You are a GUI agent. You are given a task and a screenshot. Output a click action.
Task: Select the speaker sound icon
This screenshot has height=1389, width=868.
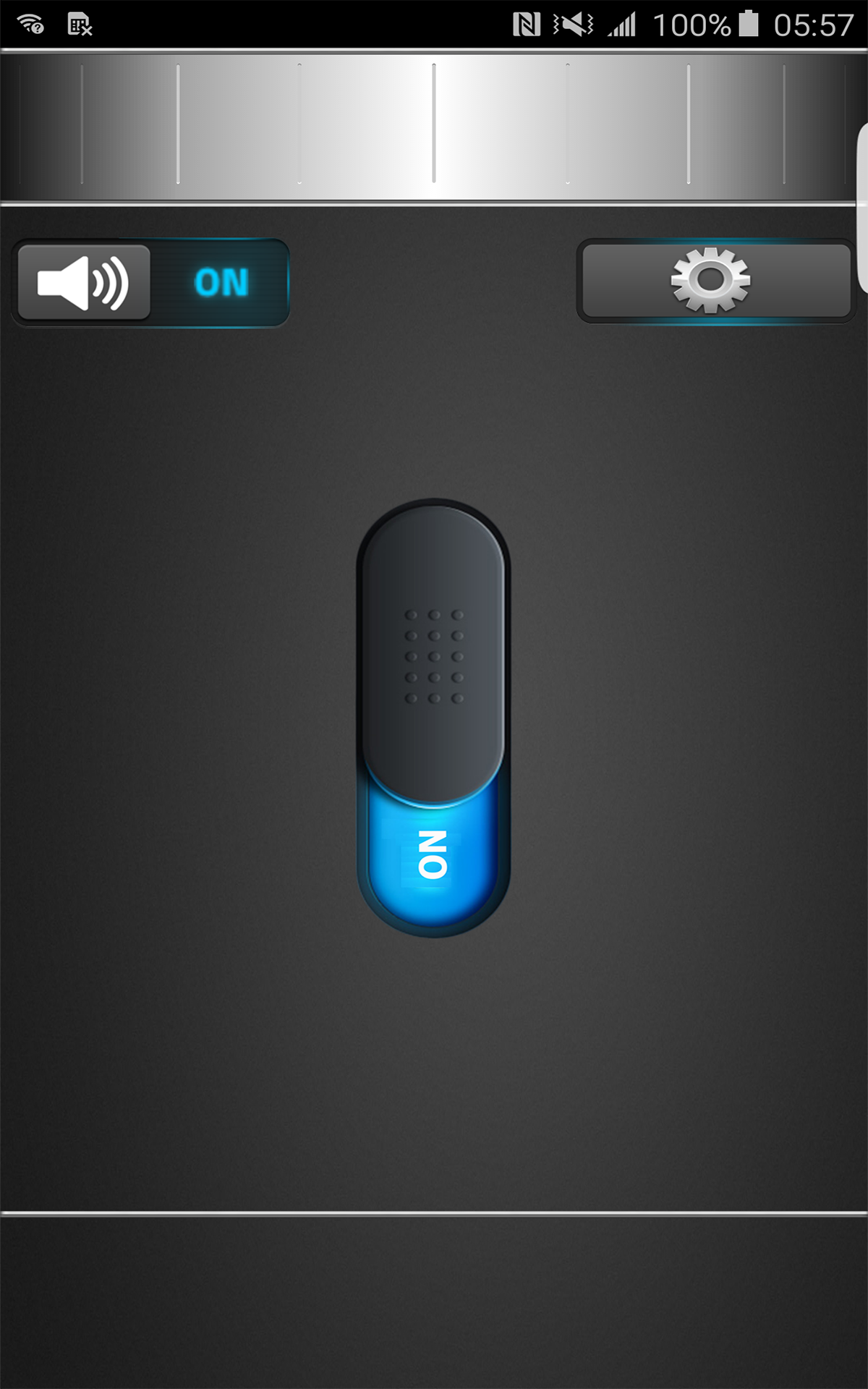pos(82,282)
